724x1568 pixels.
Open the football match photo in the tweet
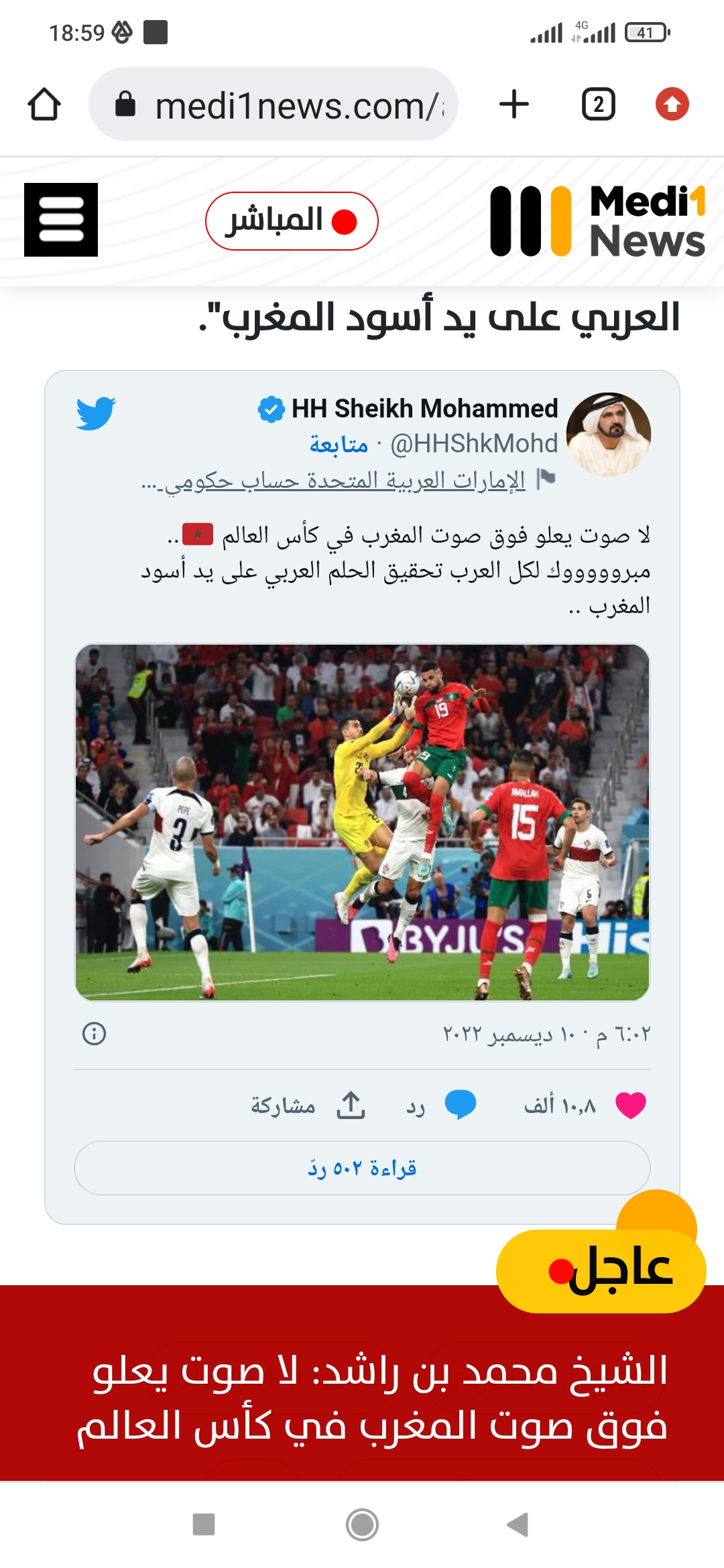point(362,822)
